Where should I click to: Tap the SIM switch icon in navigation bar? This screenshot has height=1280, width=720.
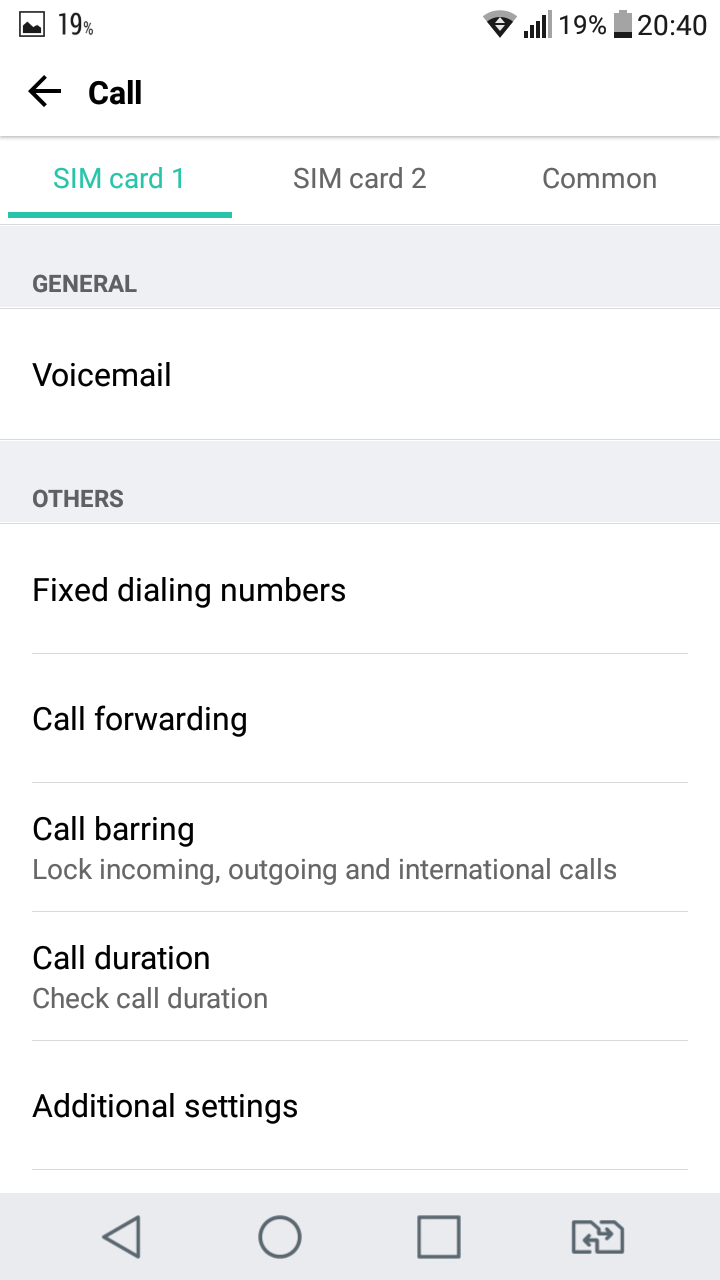tap(598, 1237)
